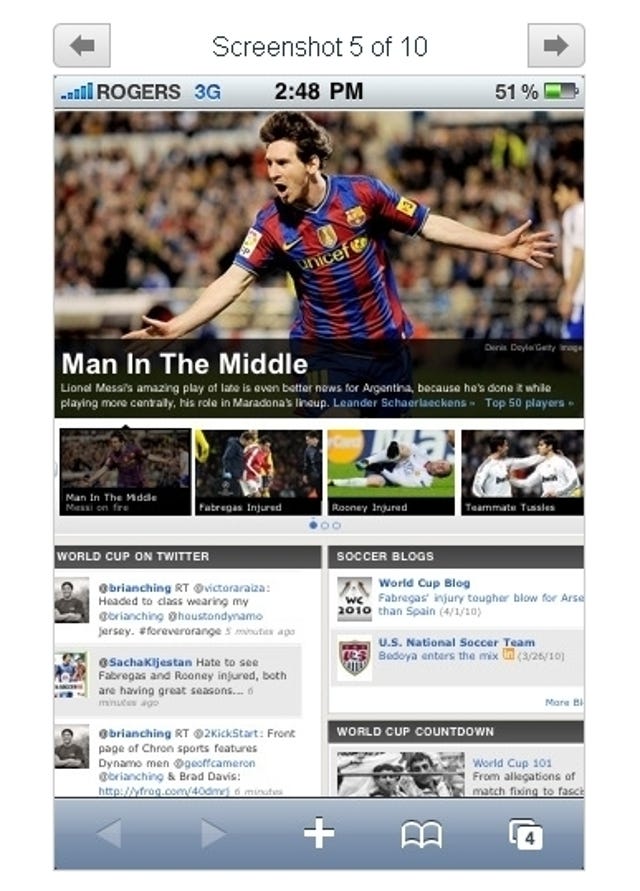This screenshot has height=891, width=640.
Task: Select the Rooney Injured thumbnail
Action: [x=390, y=472]
